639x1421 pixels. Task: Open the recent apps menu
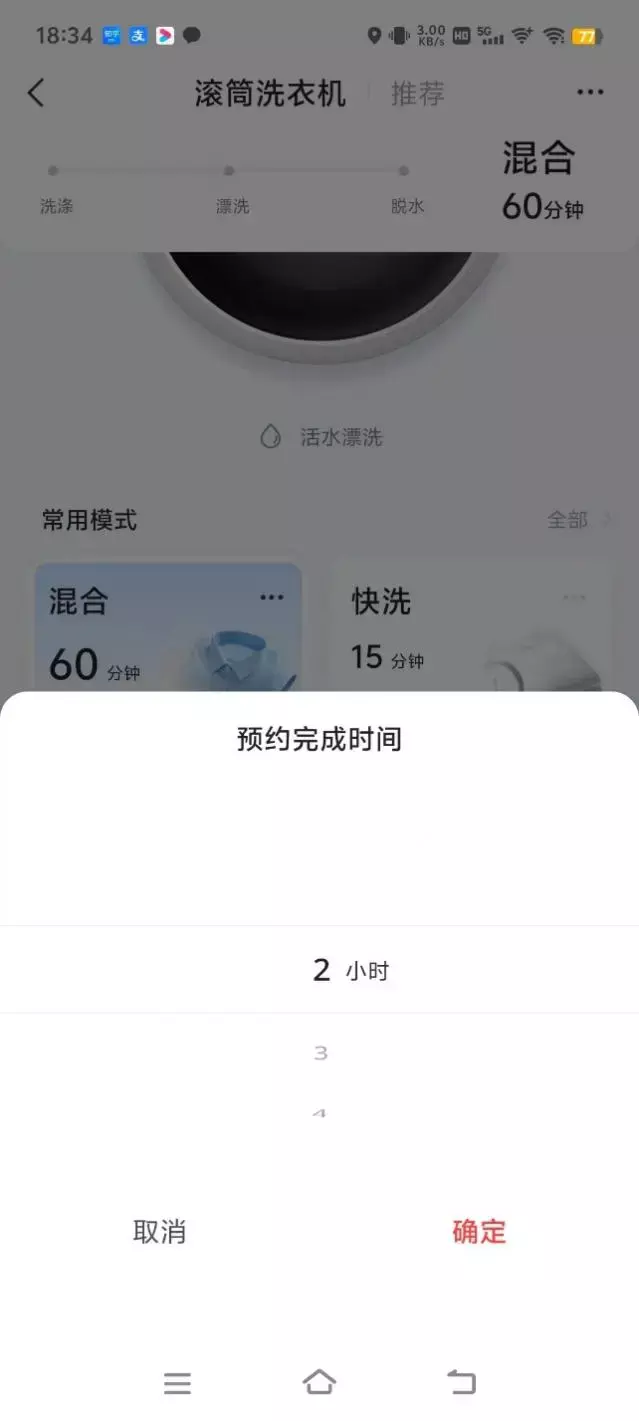(x=177, y=1383)
